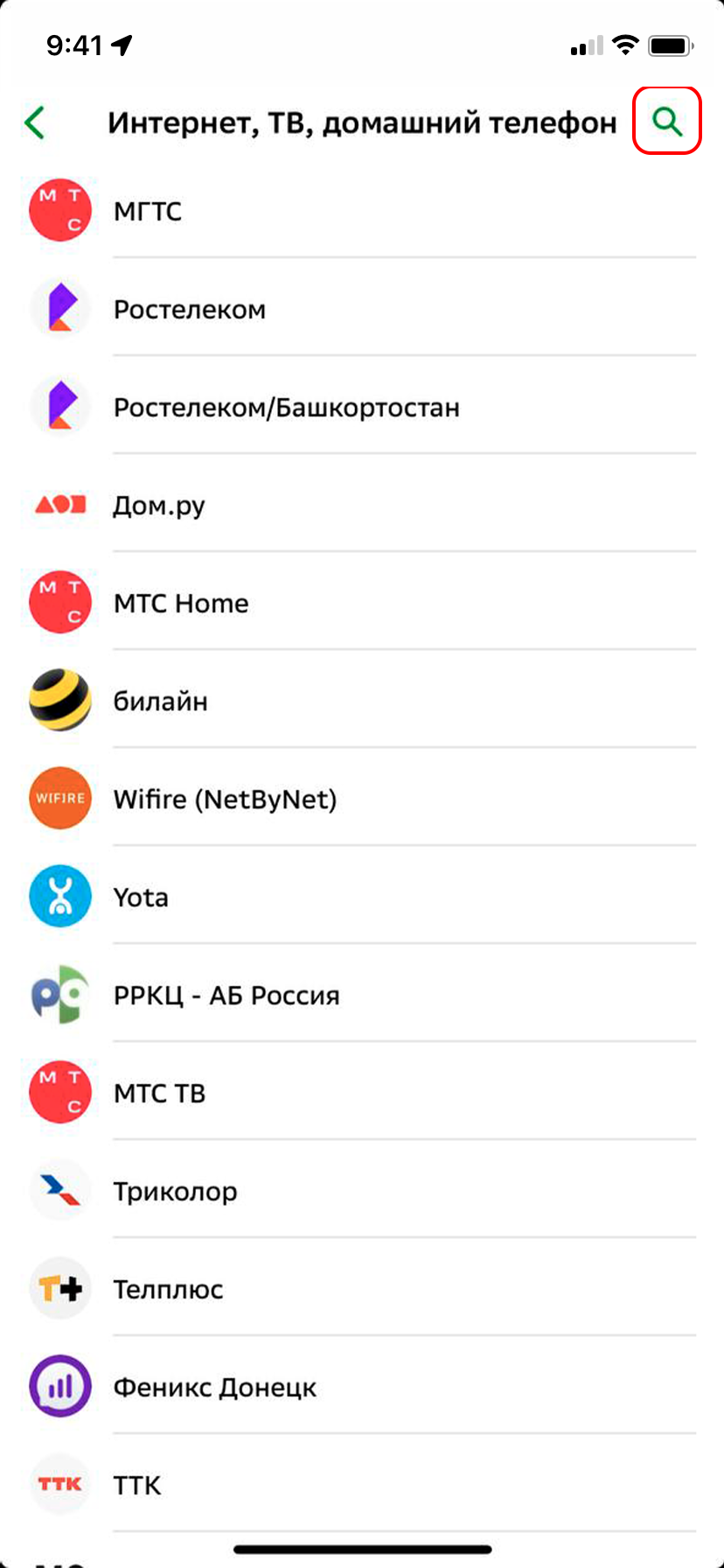The image size is (724, 1568).
Task: Select the МГТС provider
Action: (362, 211)
